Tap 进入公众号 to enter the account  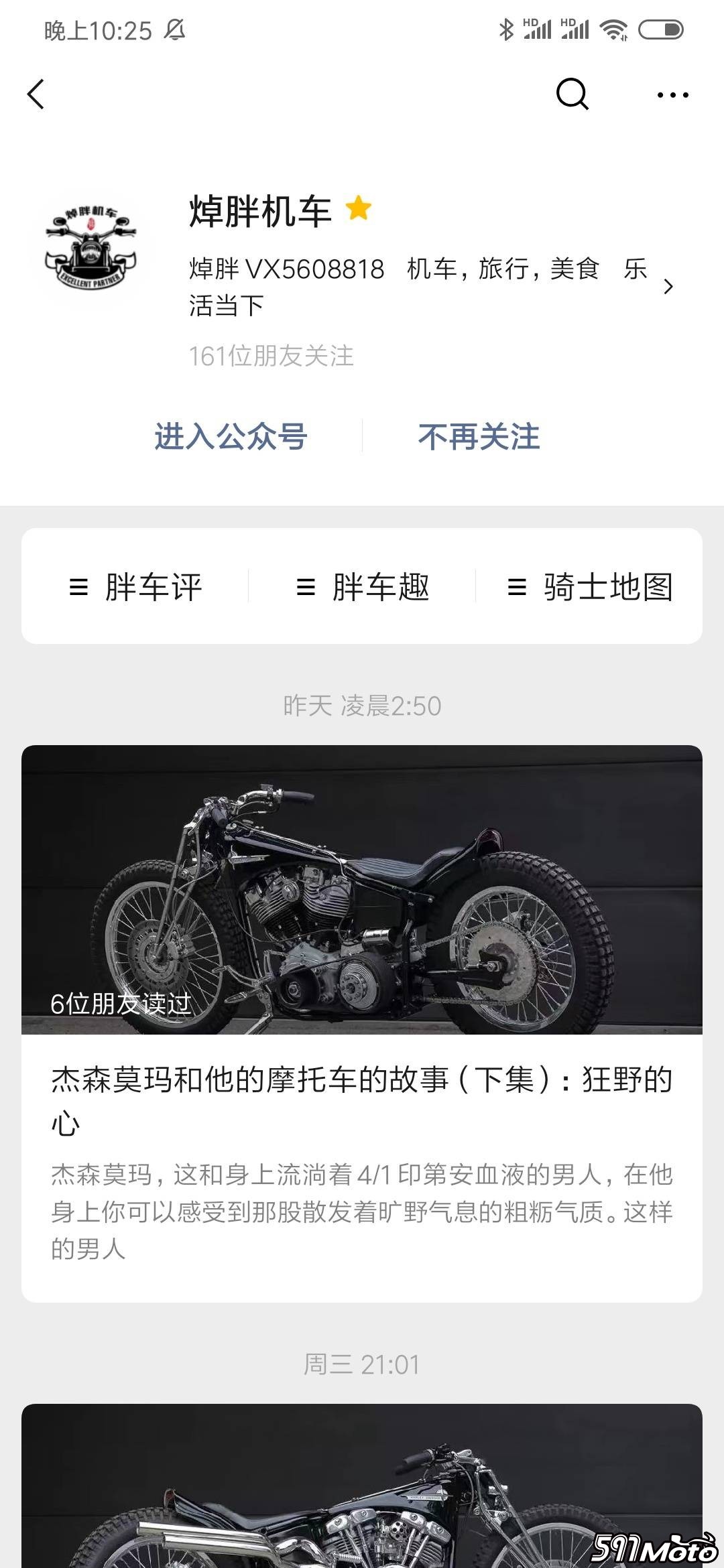[x=231, y=437]
